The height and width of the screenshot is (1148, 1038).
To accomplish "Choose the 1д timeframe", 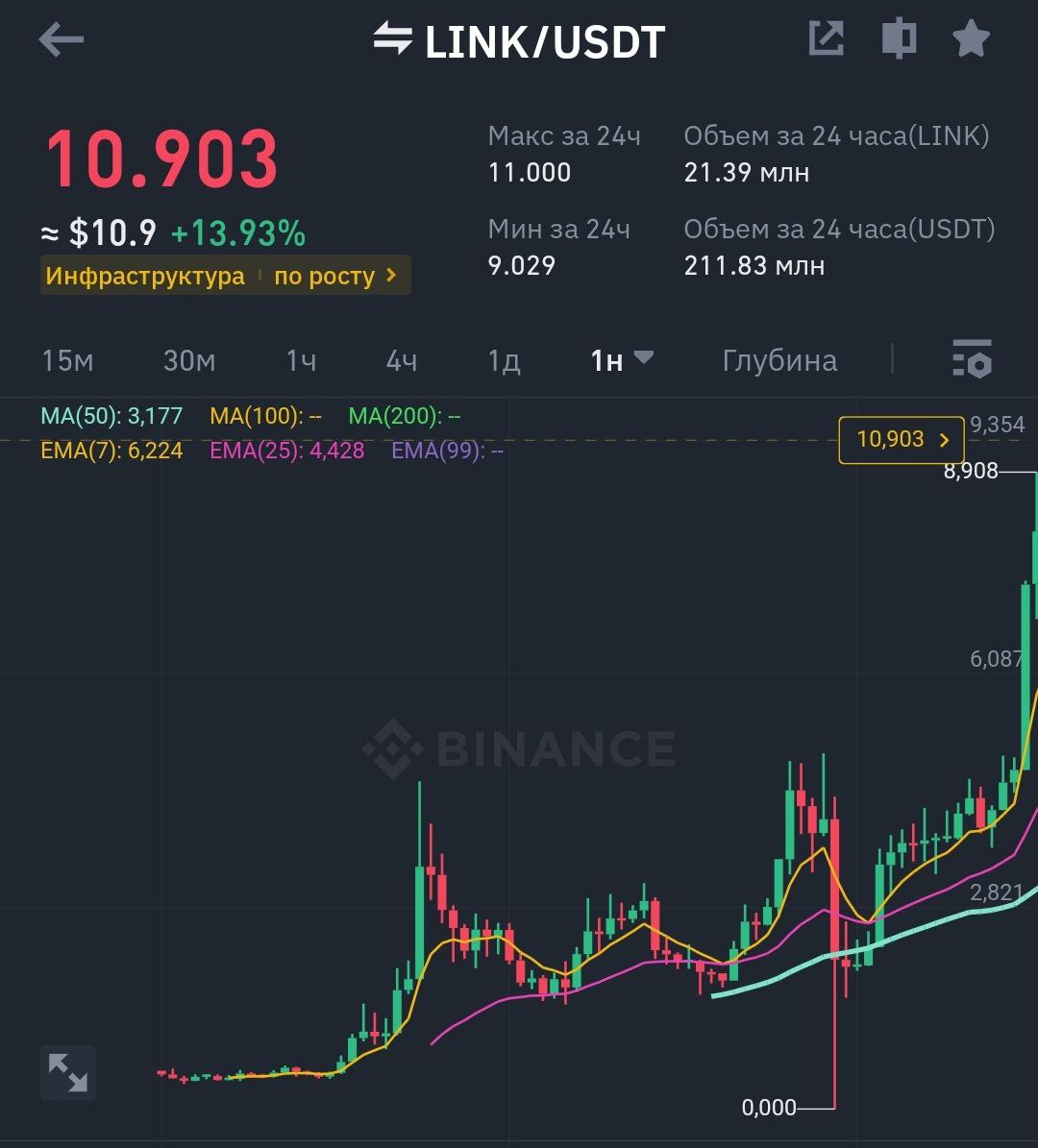I will (x=504, y=361).
